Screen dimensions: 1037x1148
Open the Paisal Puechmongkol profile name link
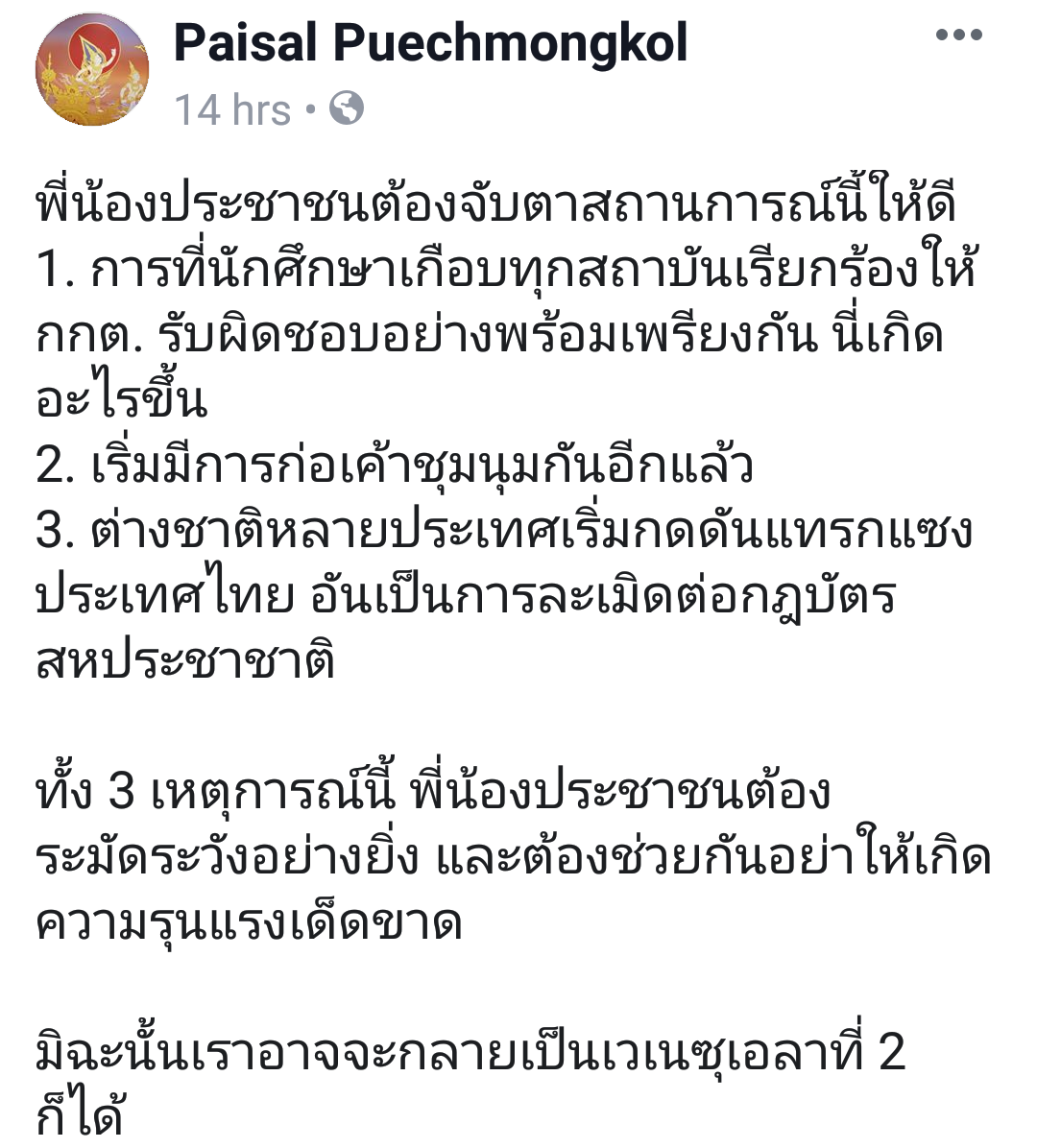click(430, 44)
